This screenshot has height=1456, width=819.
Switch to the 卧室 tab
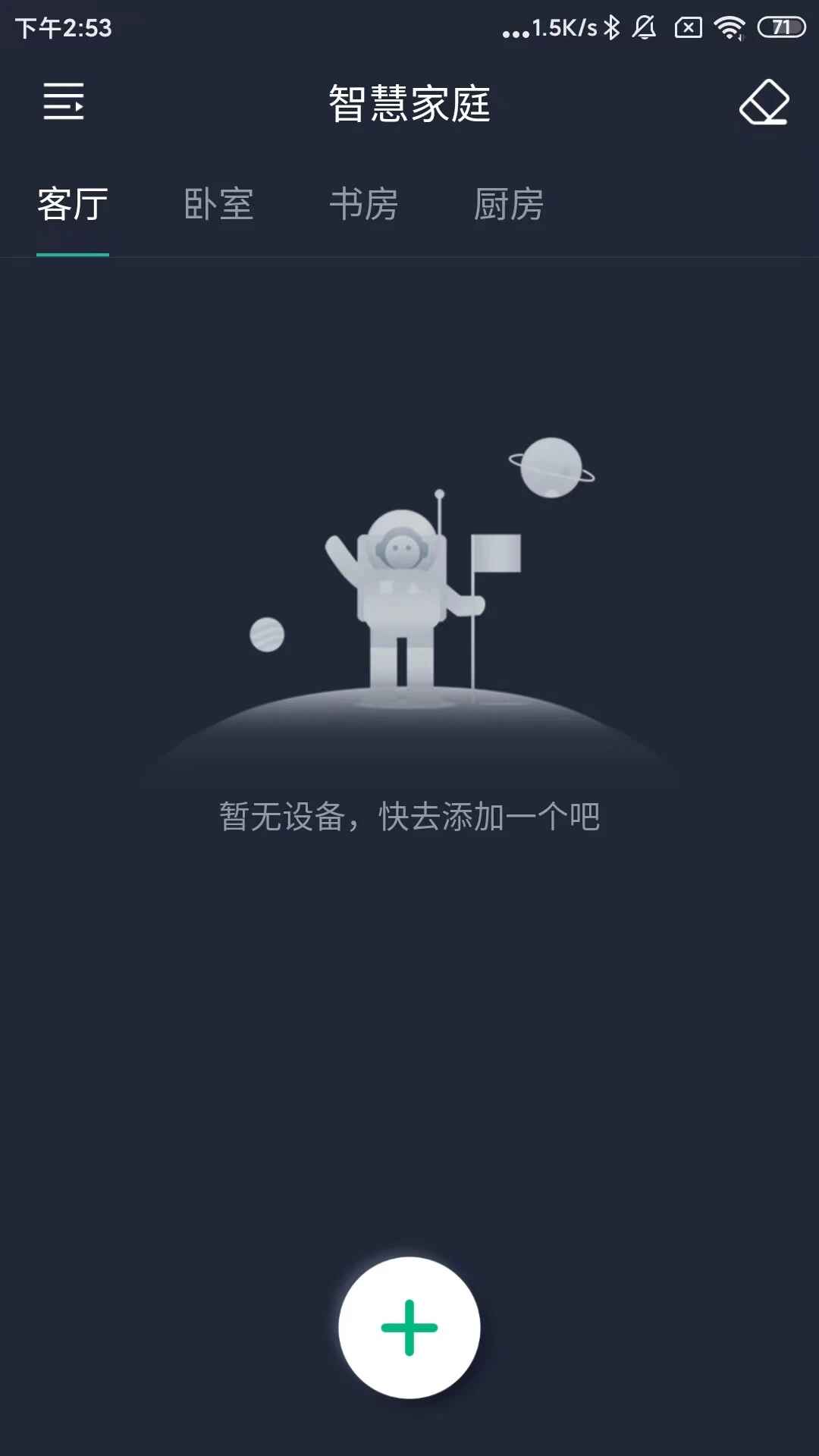click(x=218, y=205)
